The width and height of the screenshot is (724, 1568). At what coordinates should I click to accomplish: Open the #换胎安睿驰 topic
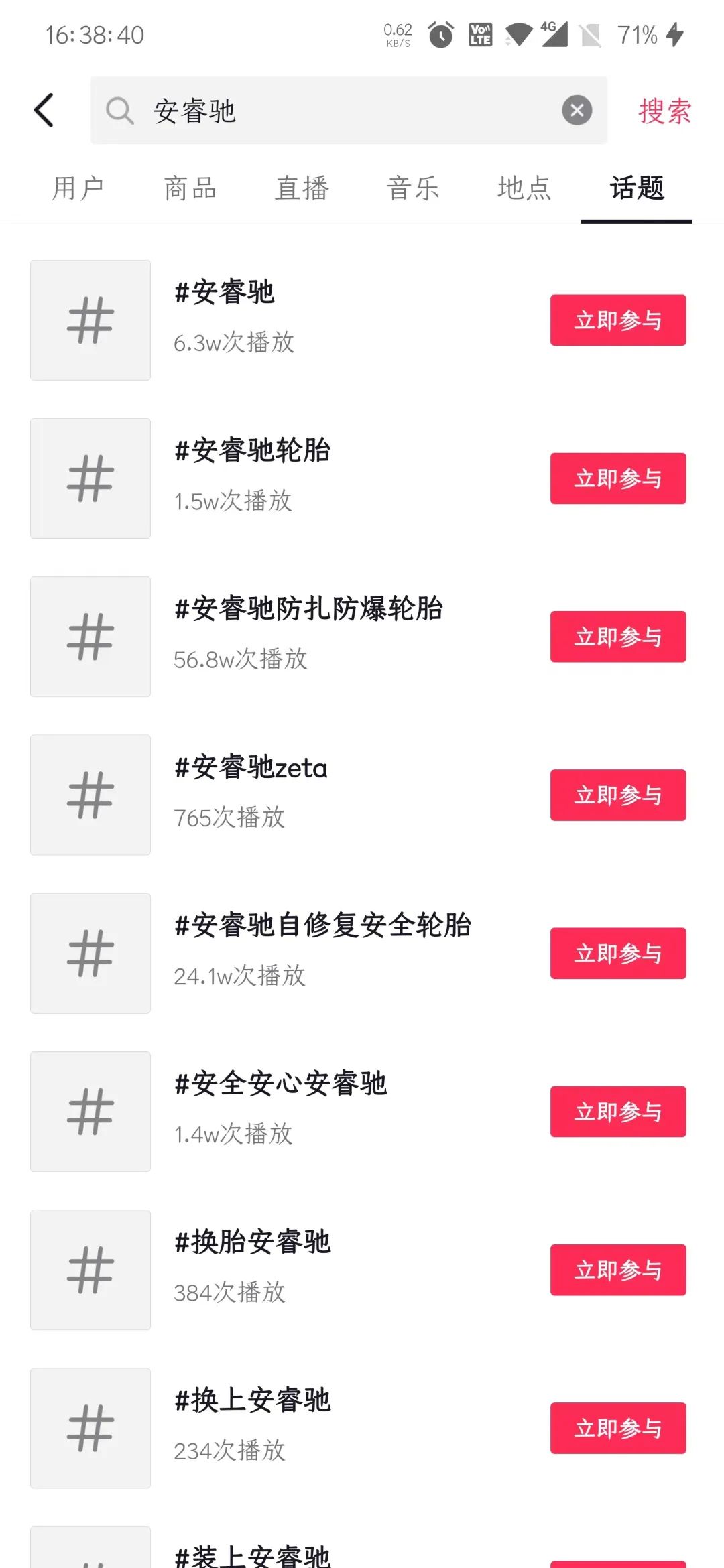[253, 1242]
